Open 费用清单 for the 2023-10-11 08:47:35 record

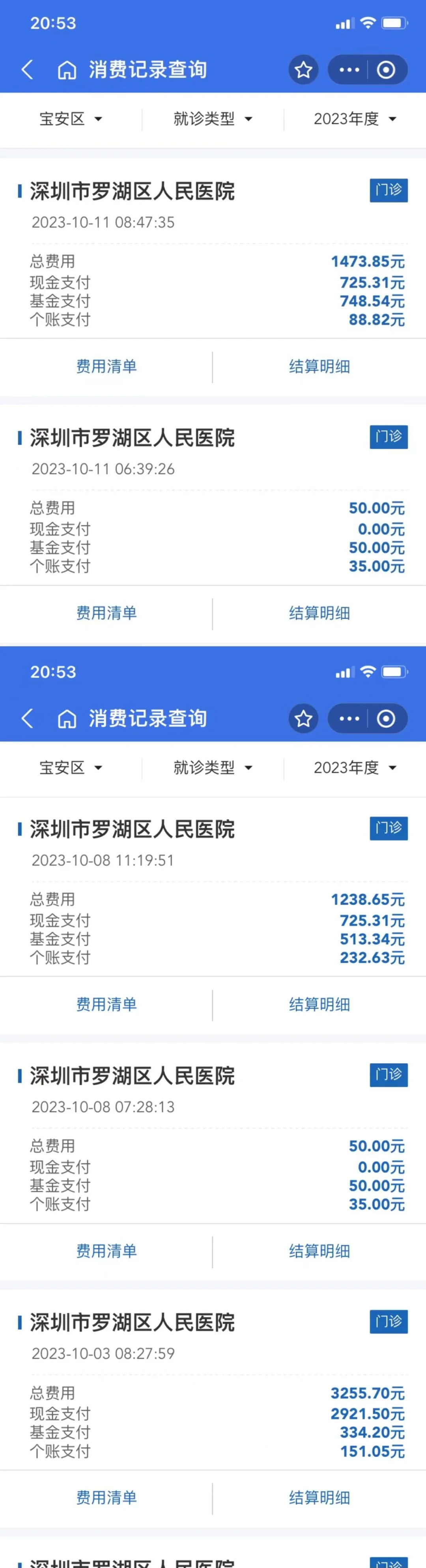tap(106, 366)
